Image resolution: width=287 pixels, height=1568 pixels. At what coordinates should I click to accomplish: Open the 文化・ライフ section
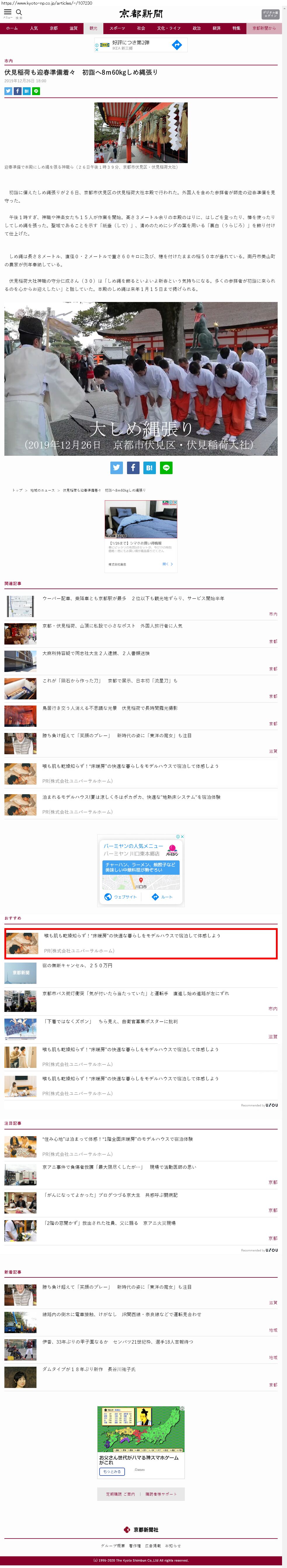169,28
